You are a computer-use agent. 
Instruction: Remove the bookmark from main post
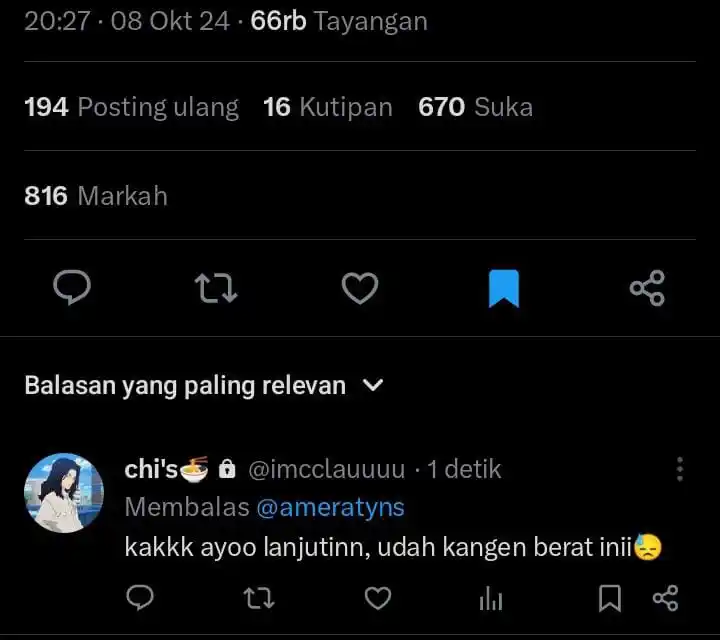pos(504,288)
